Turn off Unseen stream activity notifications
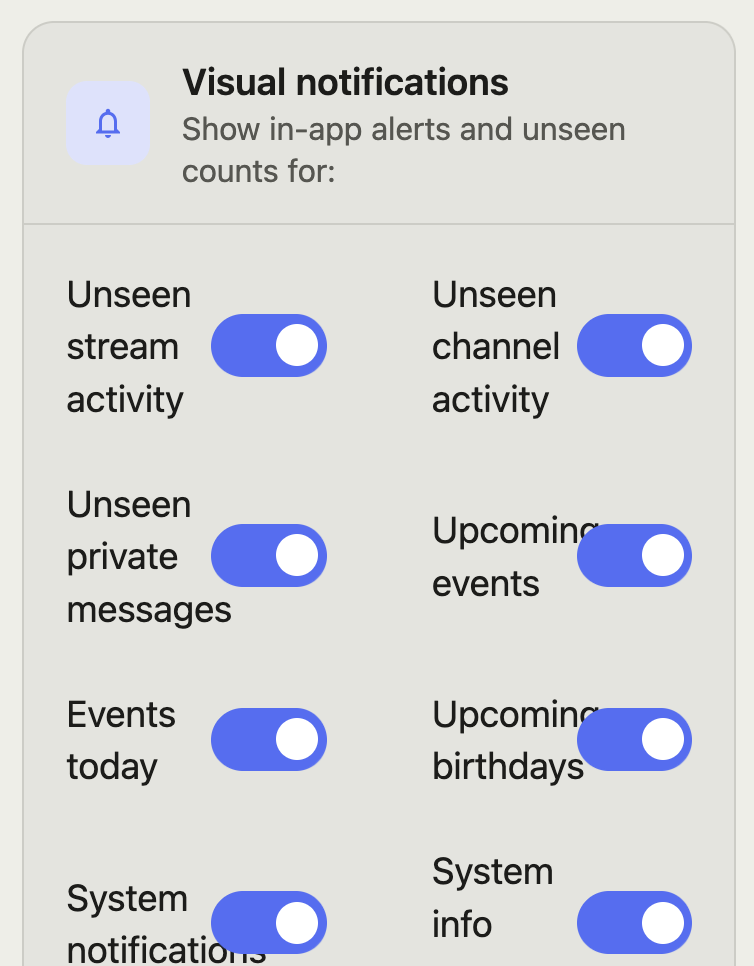The image size is (754, 966). pos(269,346)
